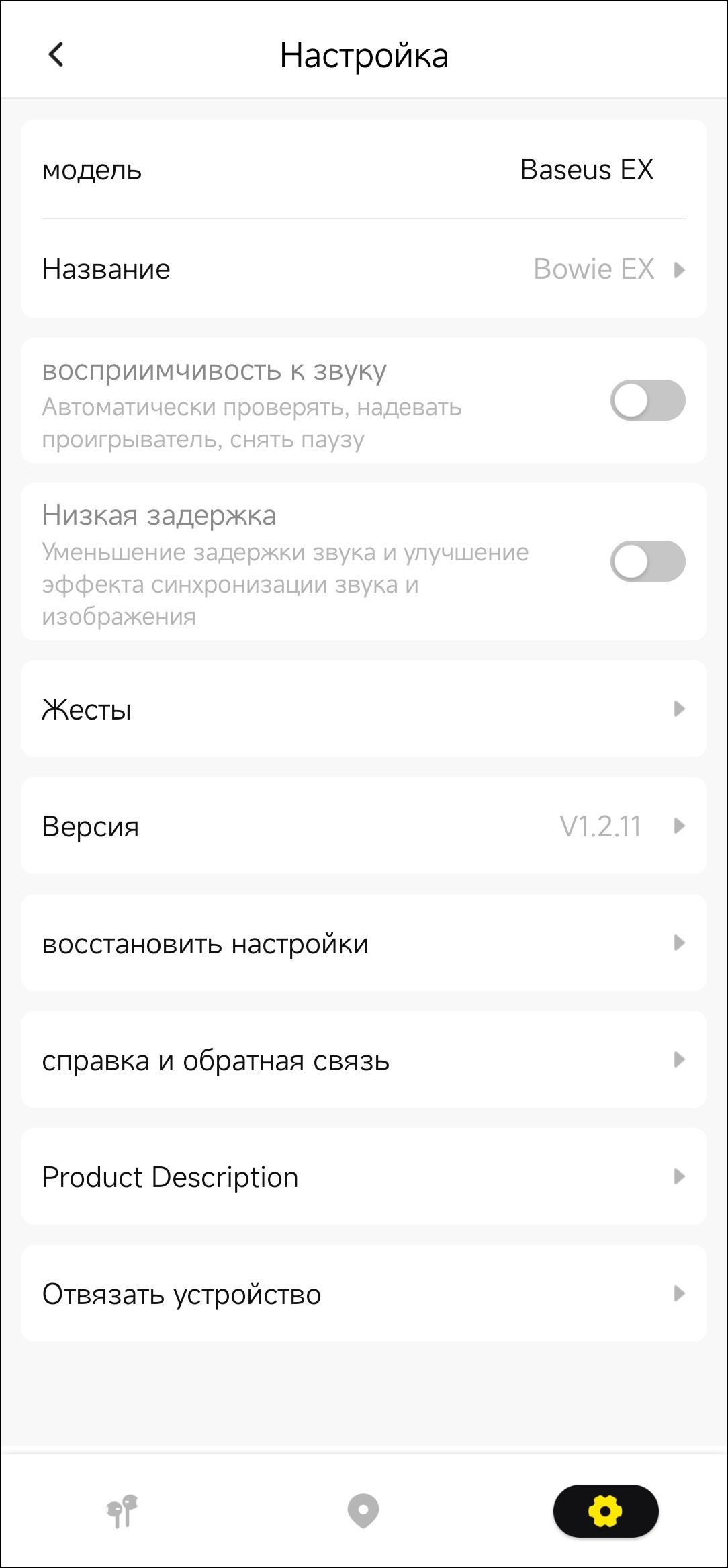Open the Жесты settings
Image resolution: width=728 pixels, height=1568 pixels.
(x=363, y=709)
